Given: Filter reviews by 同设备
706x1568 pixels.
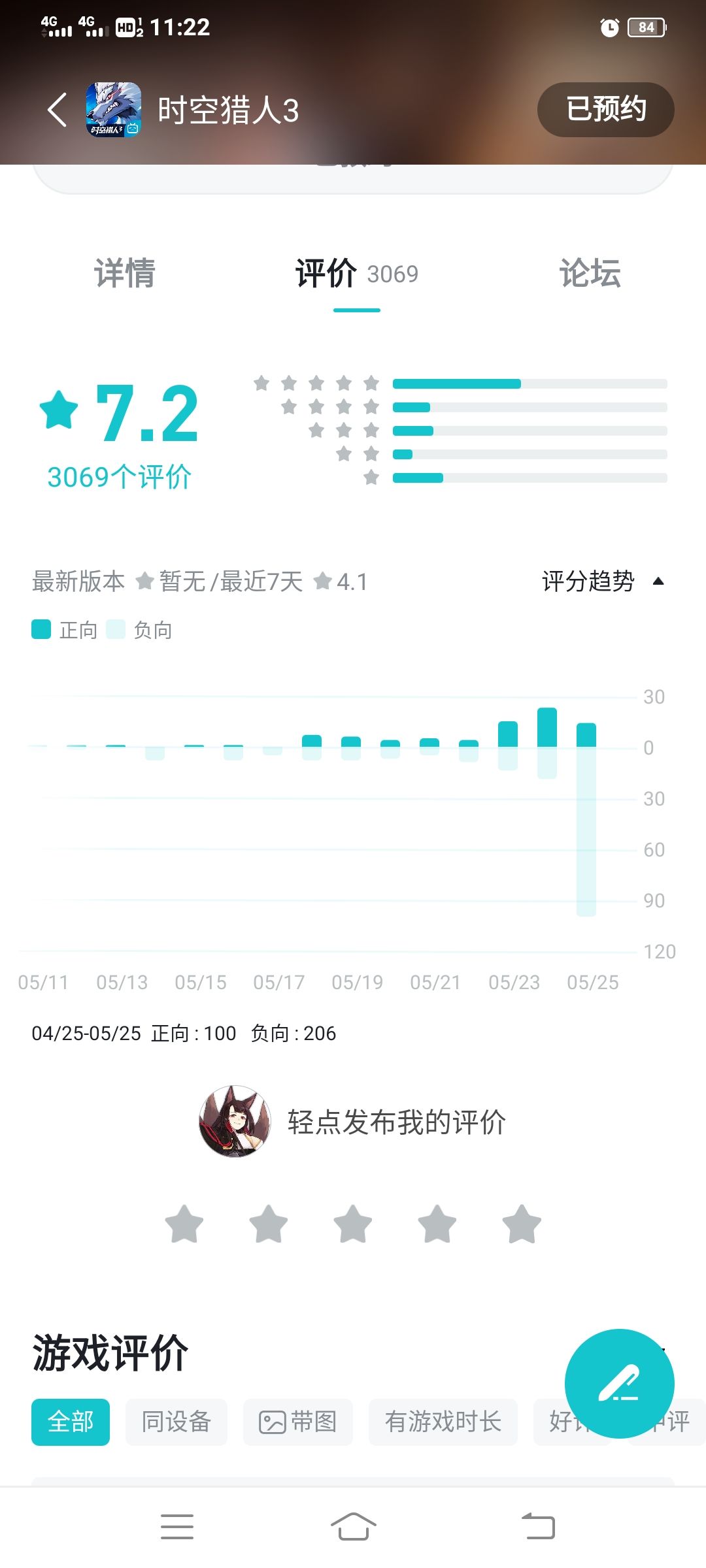Looking at the screenshot, I should [x=176, y=1422].
